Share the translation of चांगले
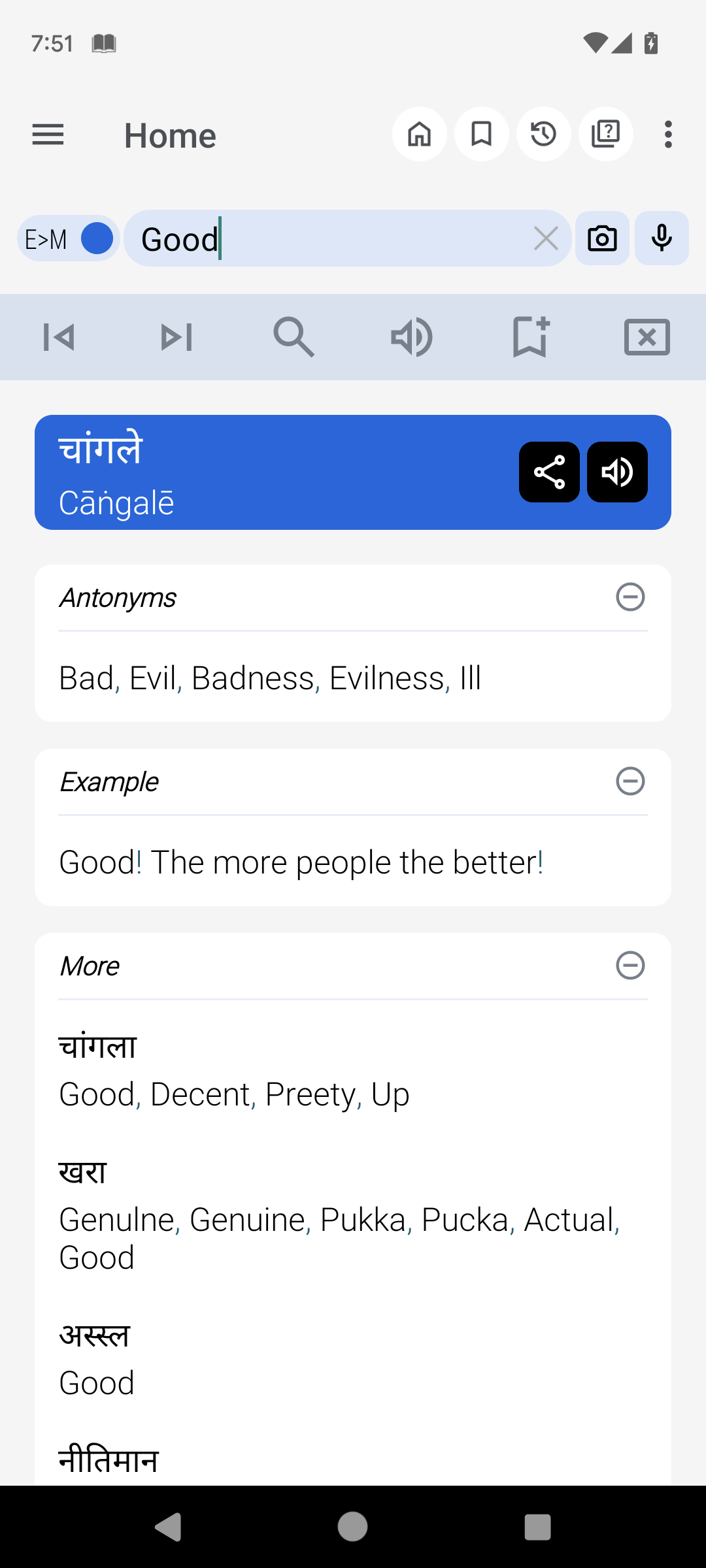 point(550,472)
